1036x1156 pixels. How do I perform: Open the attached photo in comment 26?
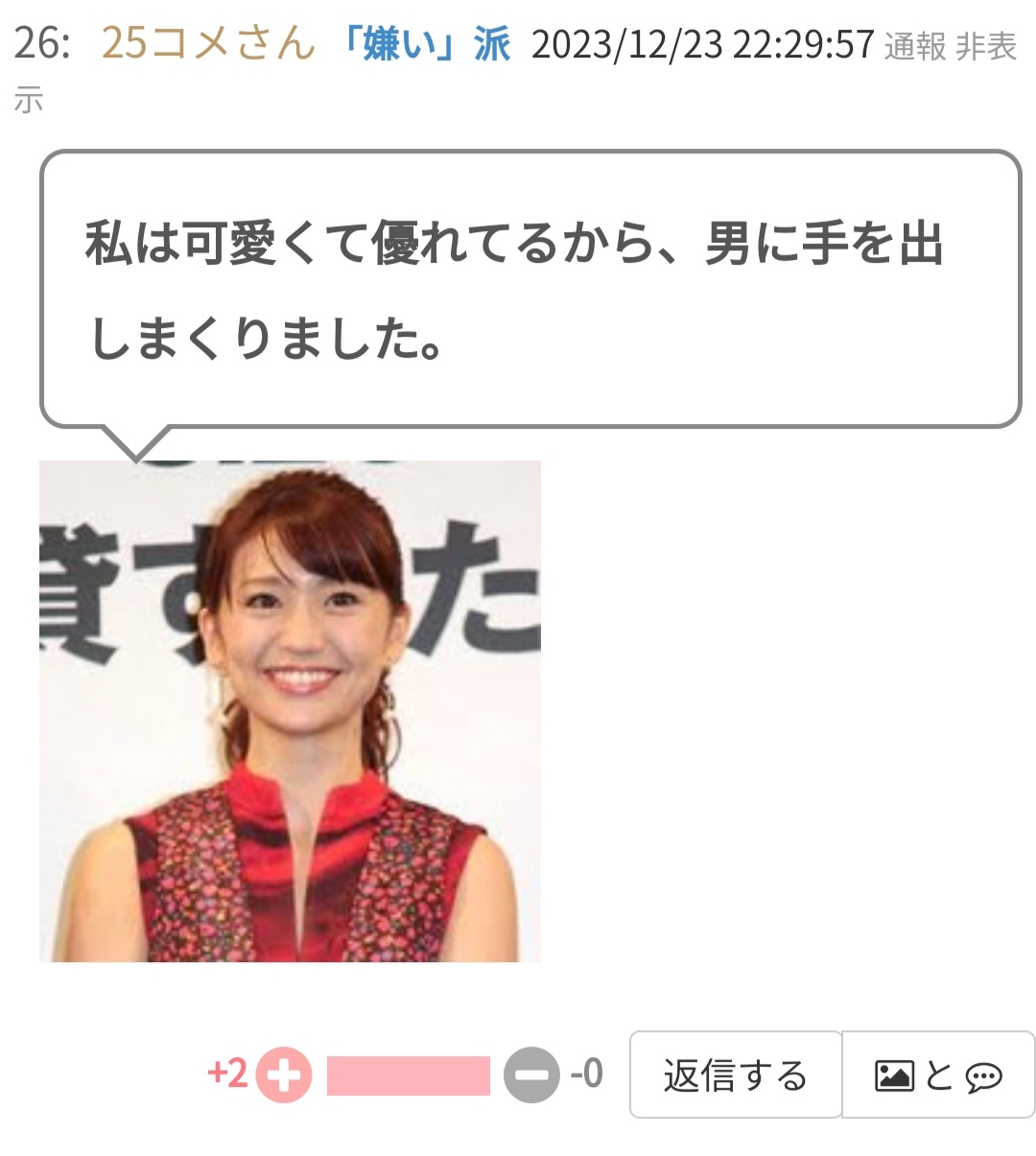(290, 711)
